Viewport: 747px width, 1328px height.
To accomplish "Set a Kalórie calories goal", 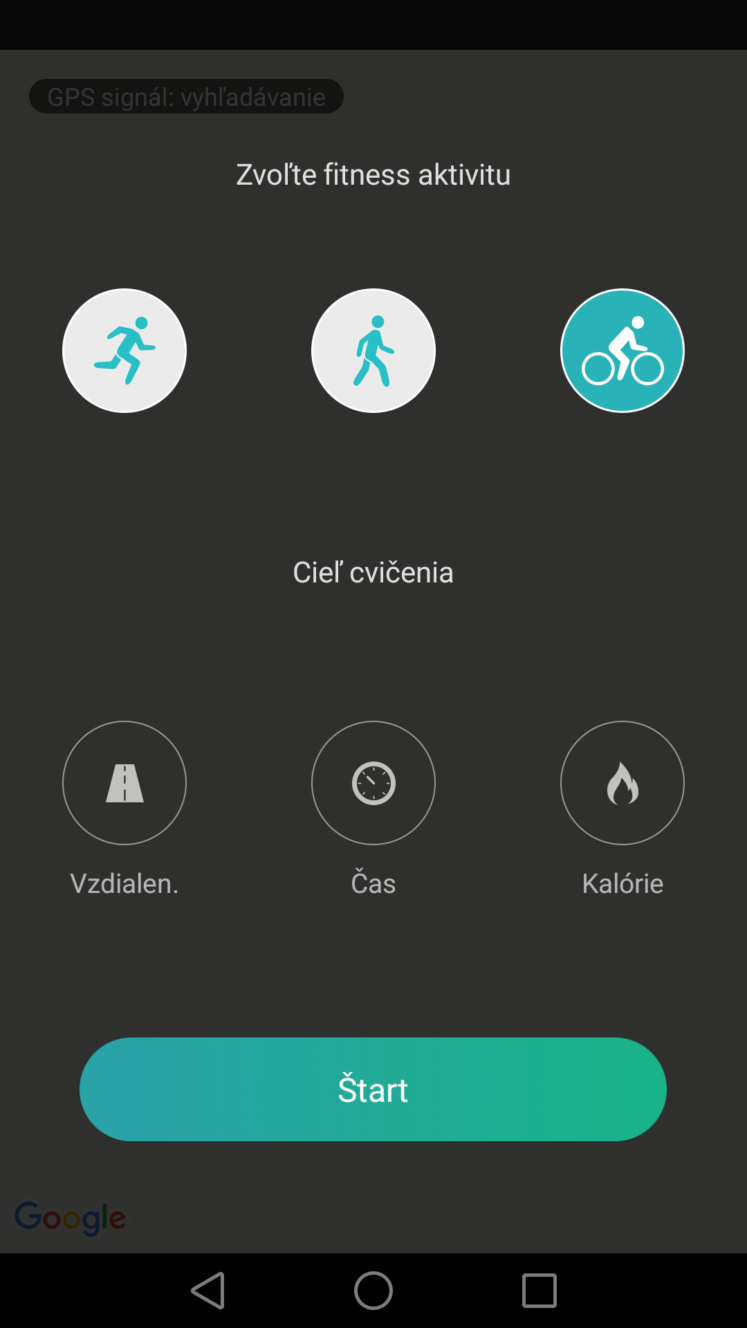I will [622, 783].
